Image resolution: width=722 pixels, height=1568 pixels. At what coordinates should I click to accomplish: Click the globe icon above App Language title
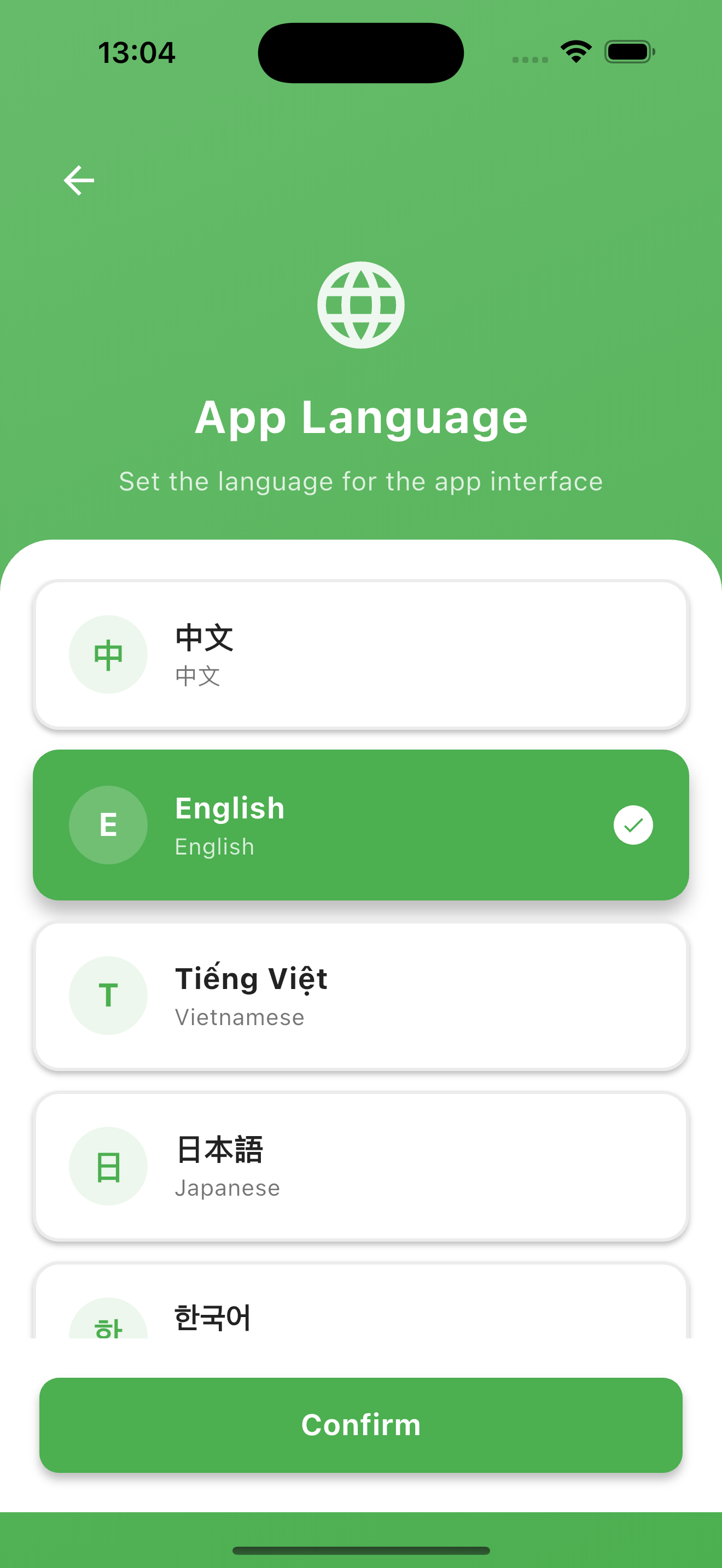tap(361, 305)
